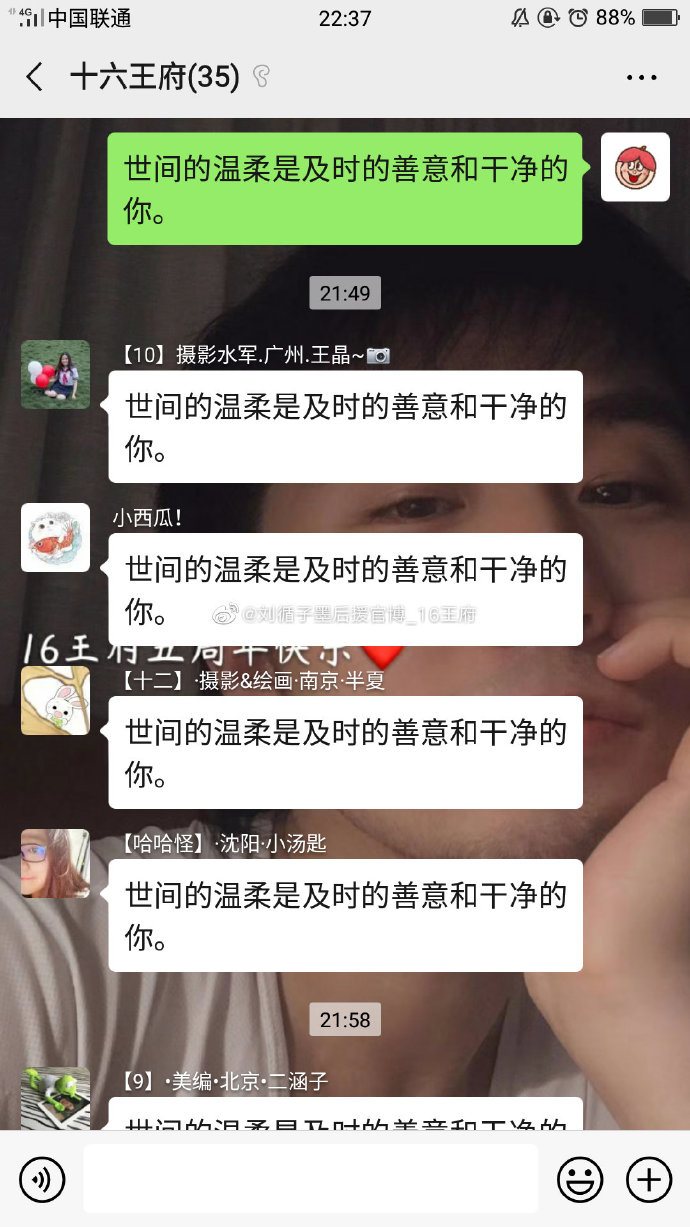View 小西瓜! profile via avatar

click(56, 538)
